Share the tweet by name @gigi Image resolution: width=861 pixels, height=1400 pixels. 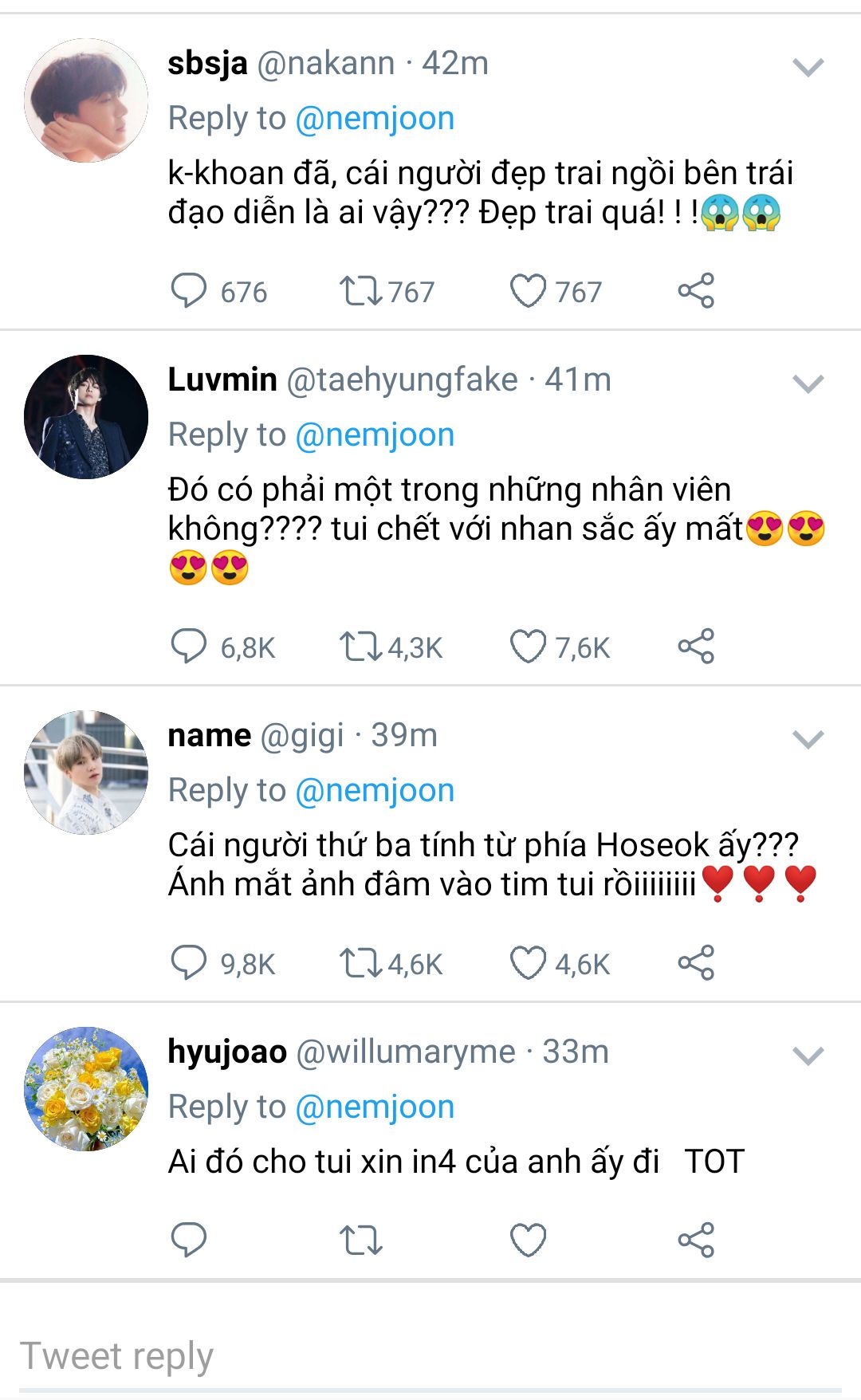[x=696, y=962]
